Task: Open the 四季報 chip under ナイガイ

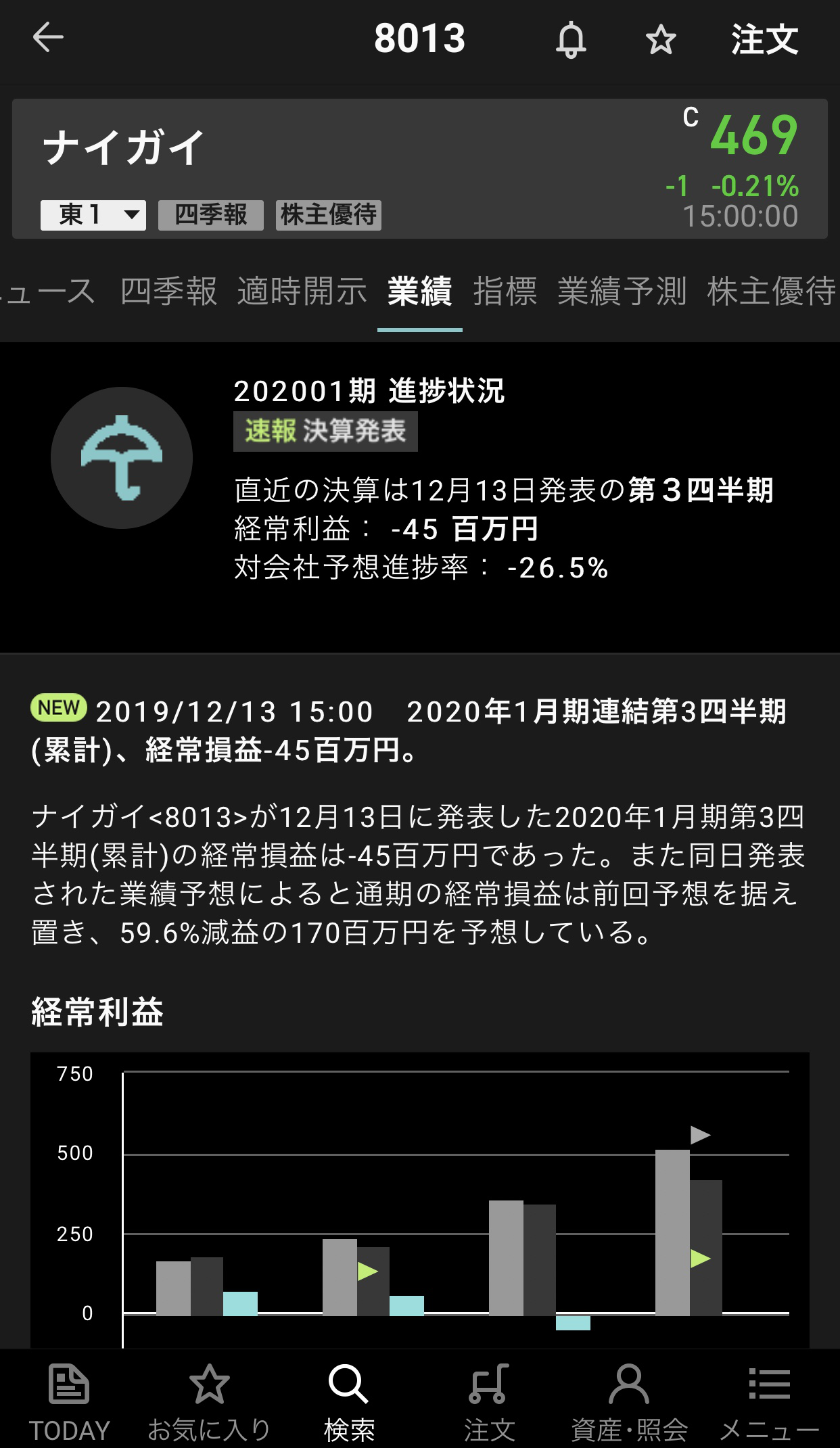Action: tap(210, 215)
